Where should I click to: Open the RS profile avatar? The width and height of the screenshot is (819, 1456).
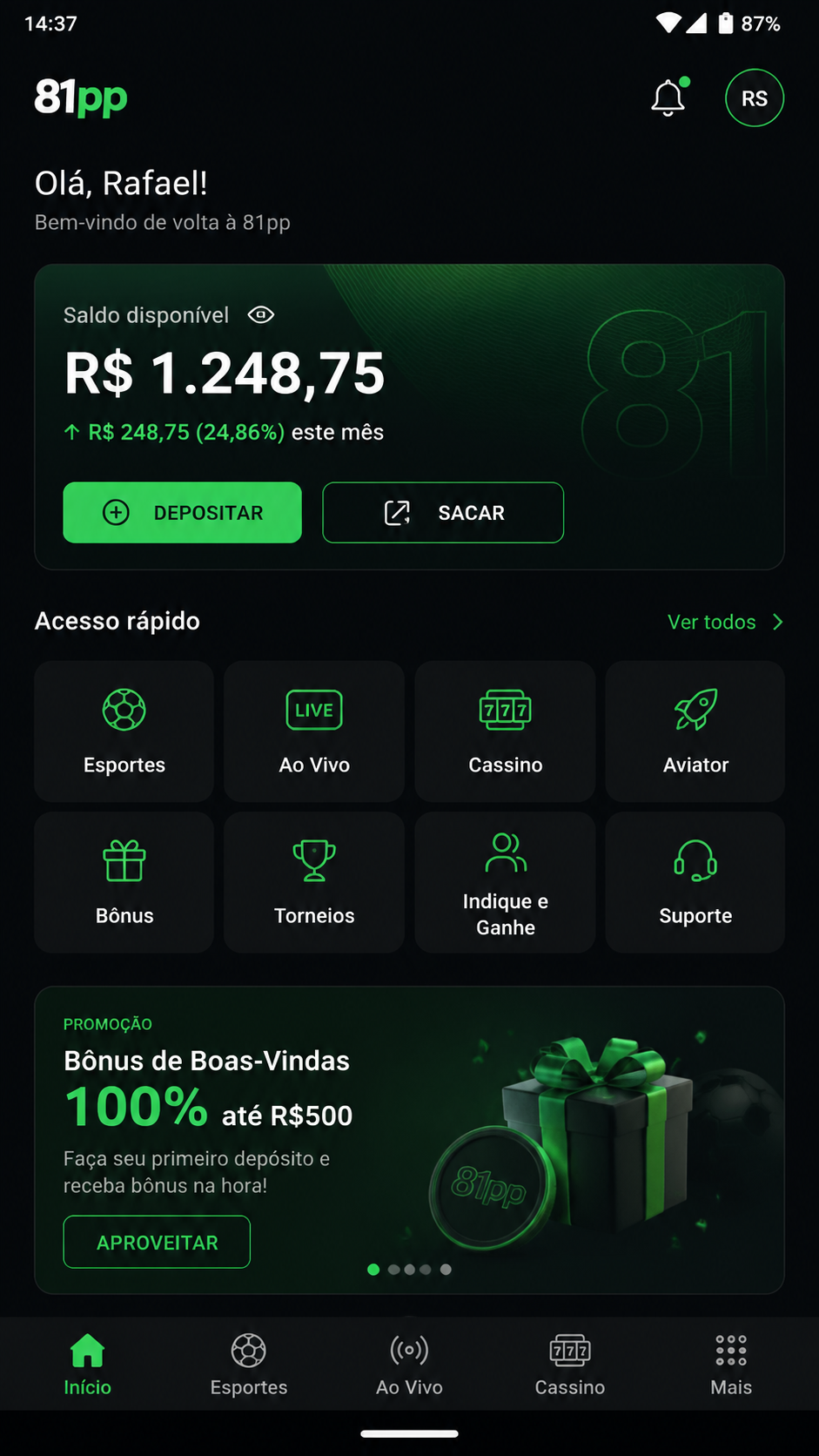[755, 98]
